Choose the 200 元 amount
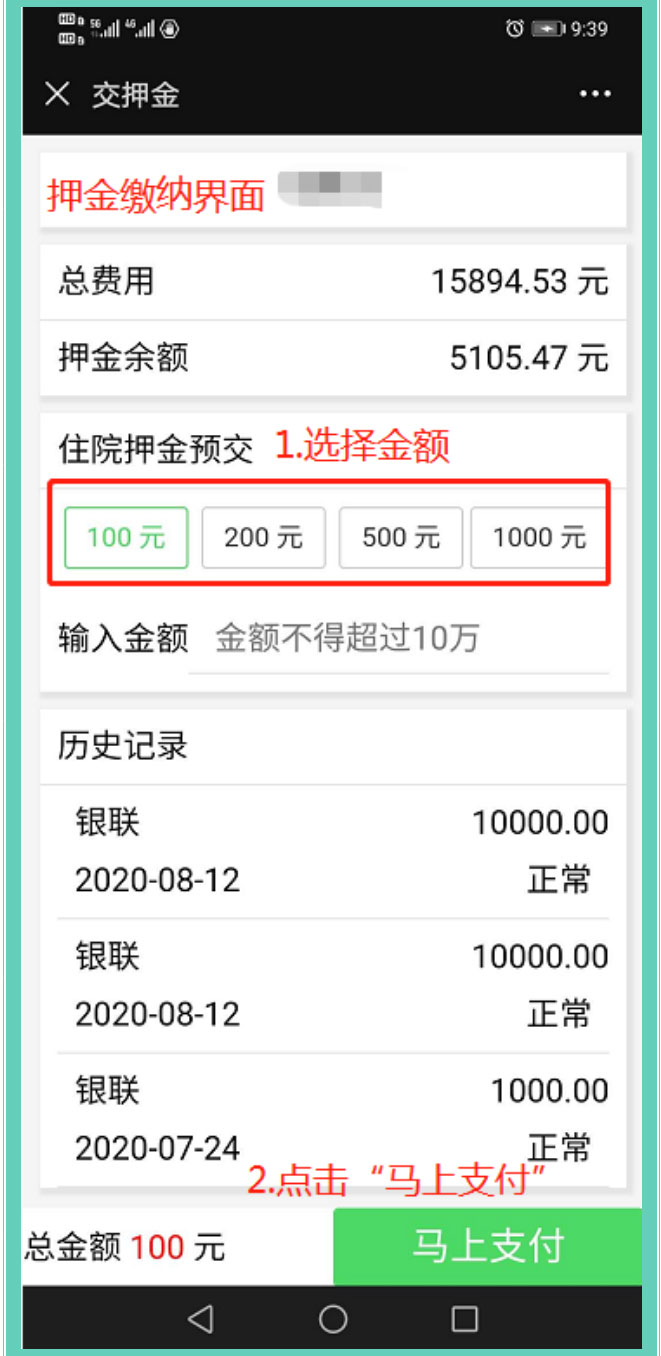The image size is (661, 1356). pos(264,538)
